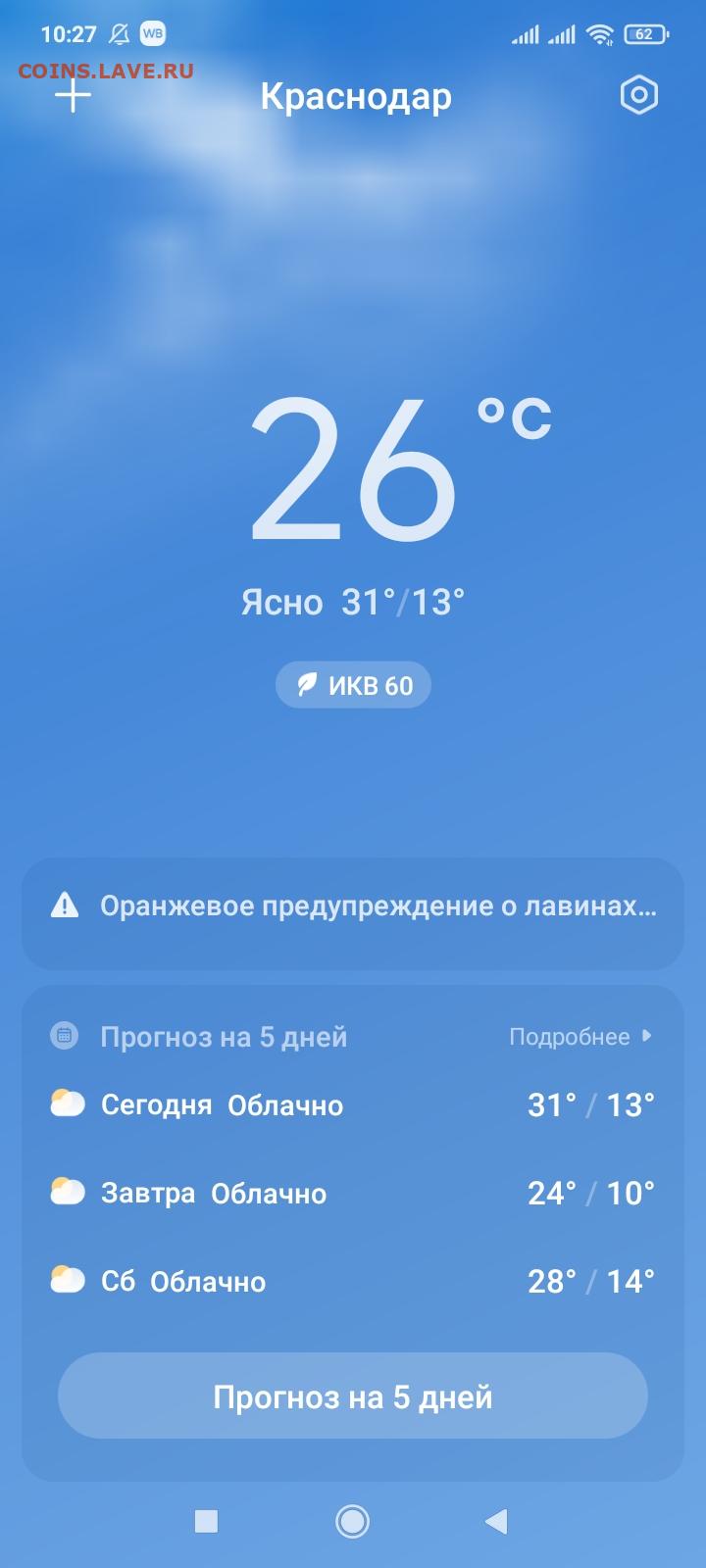Screen dimensions: 706x1568
Task: Add a new city with plus icon
Action: 74,95
